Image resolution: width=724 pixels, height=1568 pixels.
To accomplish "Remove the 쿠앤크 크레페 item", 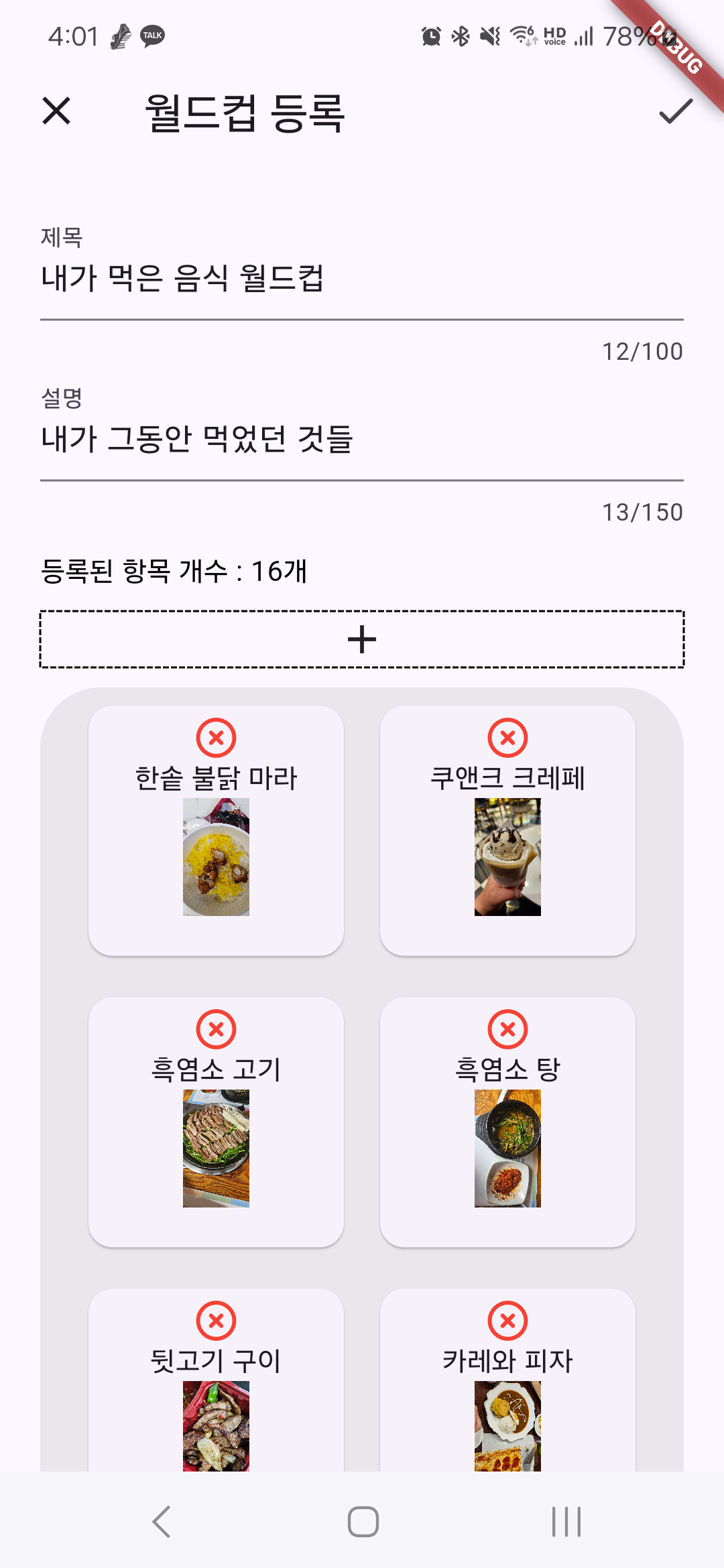I will 507,738.
